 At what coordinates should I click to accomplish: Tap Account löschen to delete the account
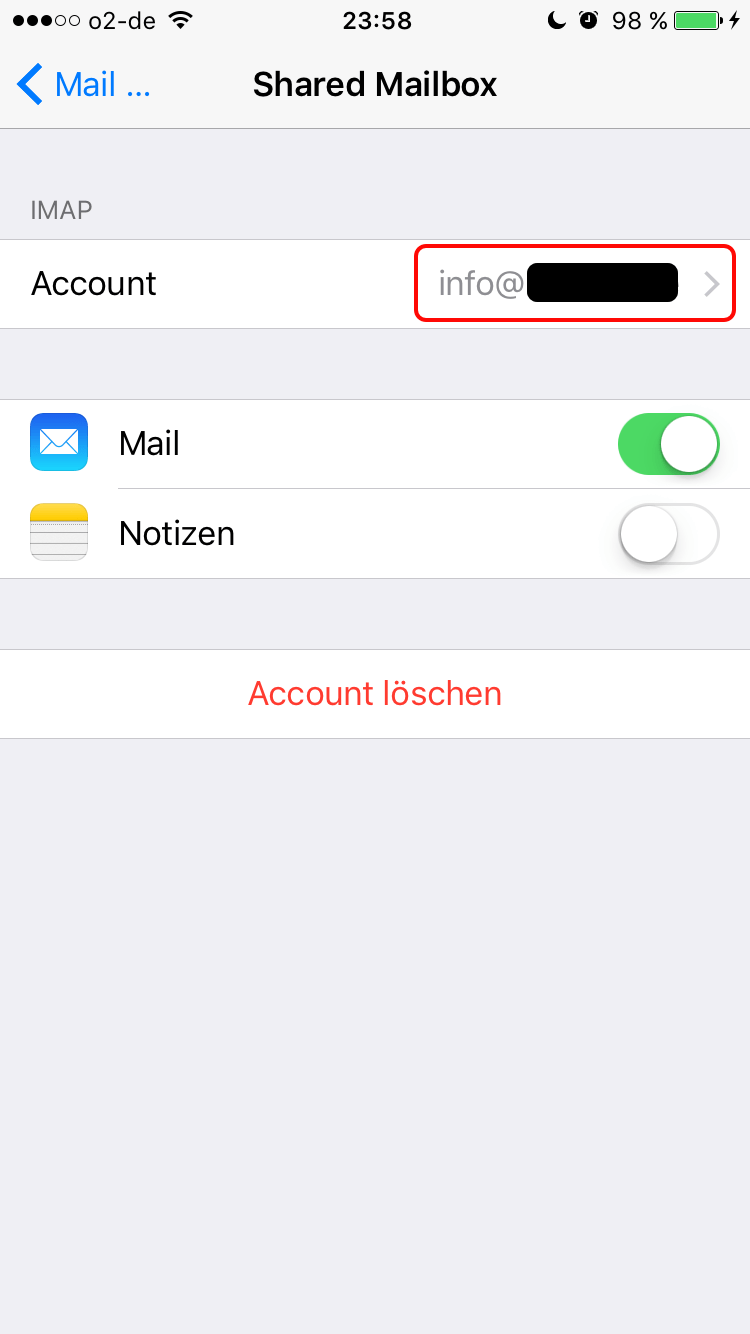click(375, 693)
